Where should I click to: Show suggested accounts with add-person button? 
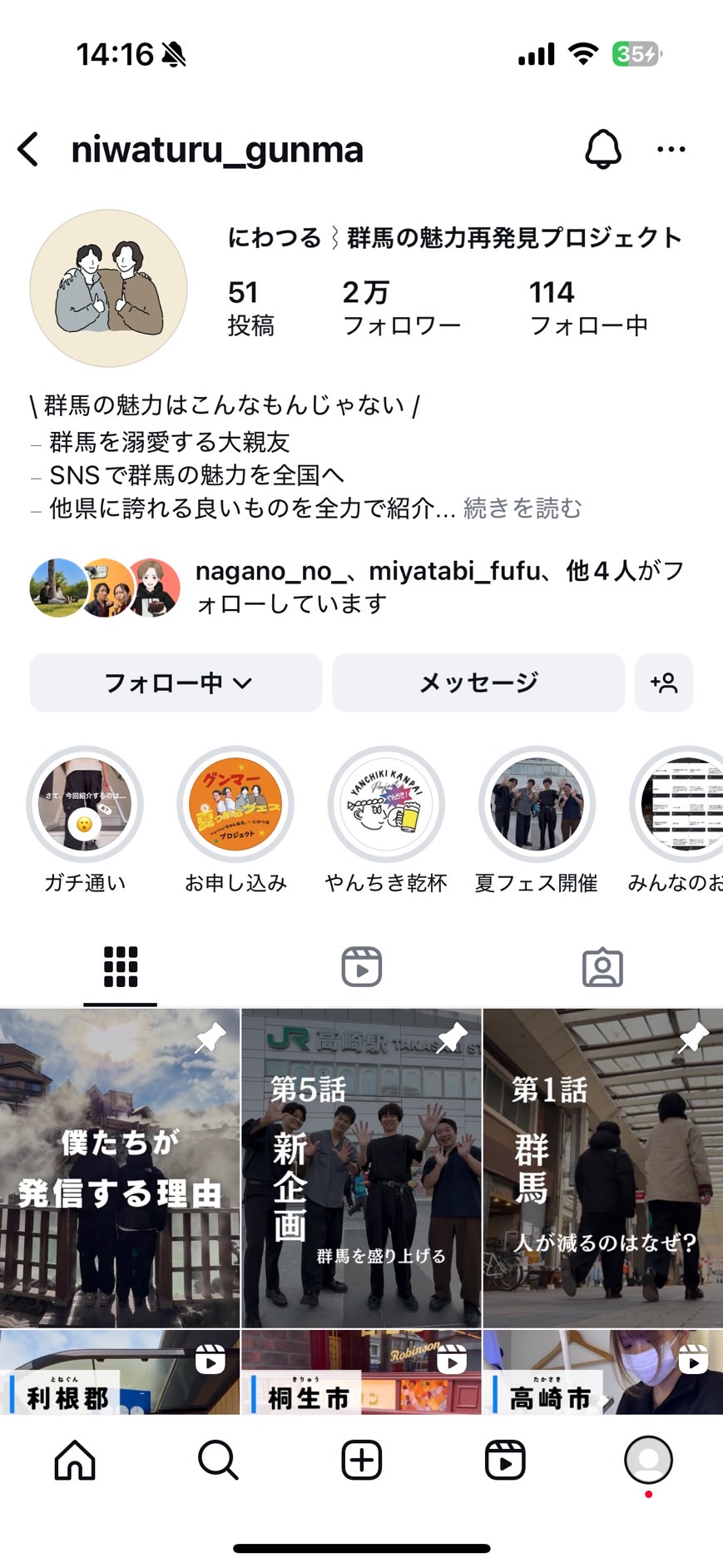pyautogui.click(x=663, y=682)
